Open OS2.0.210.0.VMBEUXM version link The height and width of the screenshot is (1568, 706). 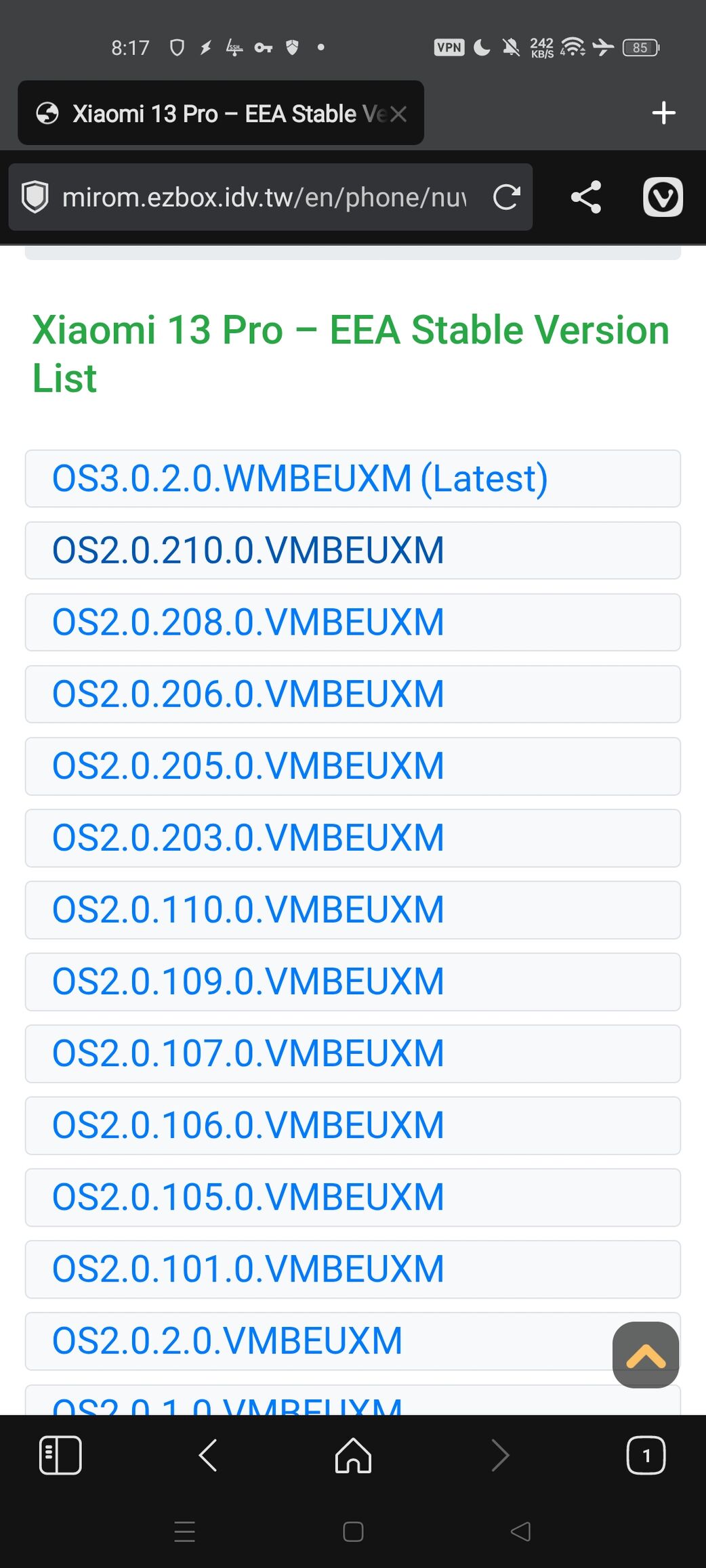[248, 551]
